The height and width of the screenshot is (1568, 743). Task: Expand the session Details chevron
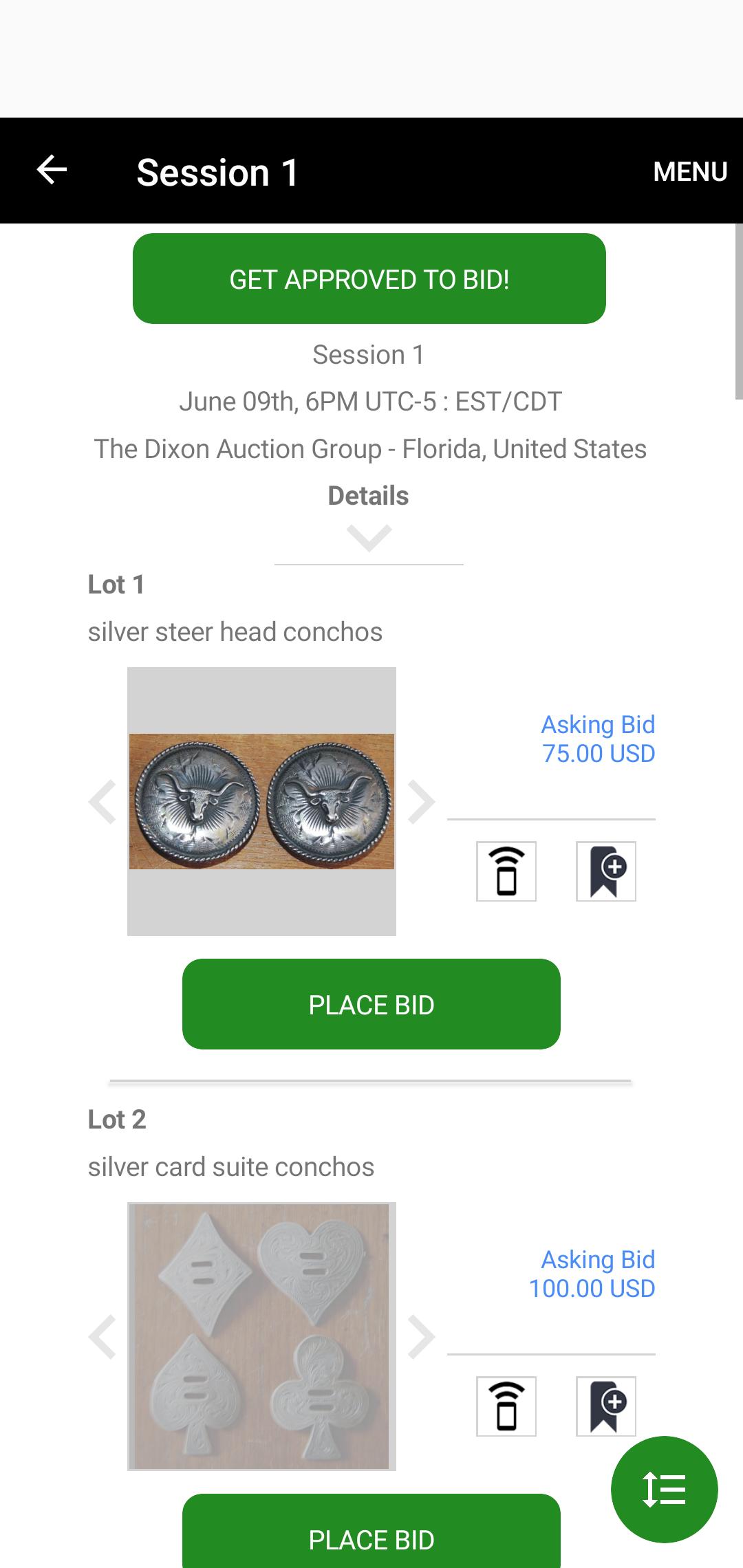pos(369,537)
